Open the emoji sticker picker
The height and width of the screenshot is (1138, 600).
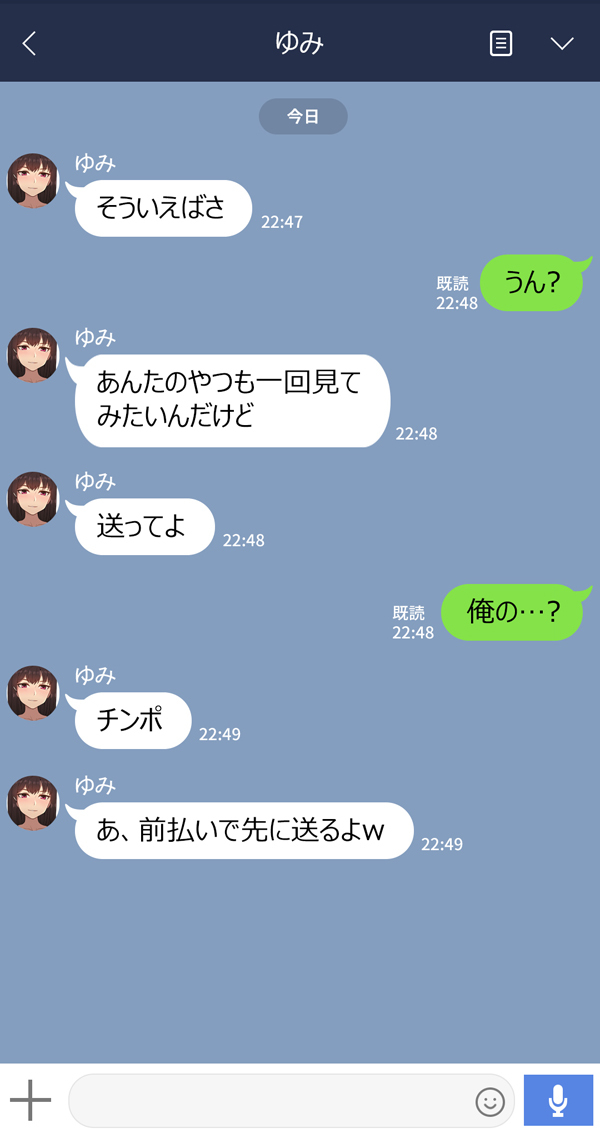(x=490, y=1102)
